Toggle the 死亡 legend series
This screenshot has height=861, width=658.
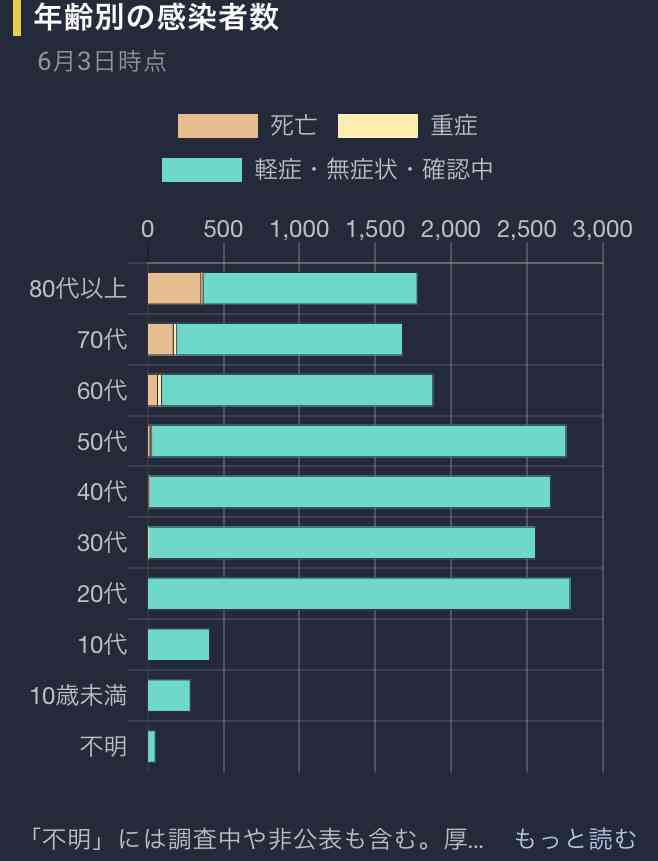coord(248,126)
